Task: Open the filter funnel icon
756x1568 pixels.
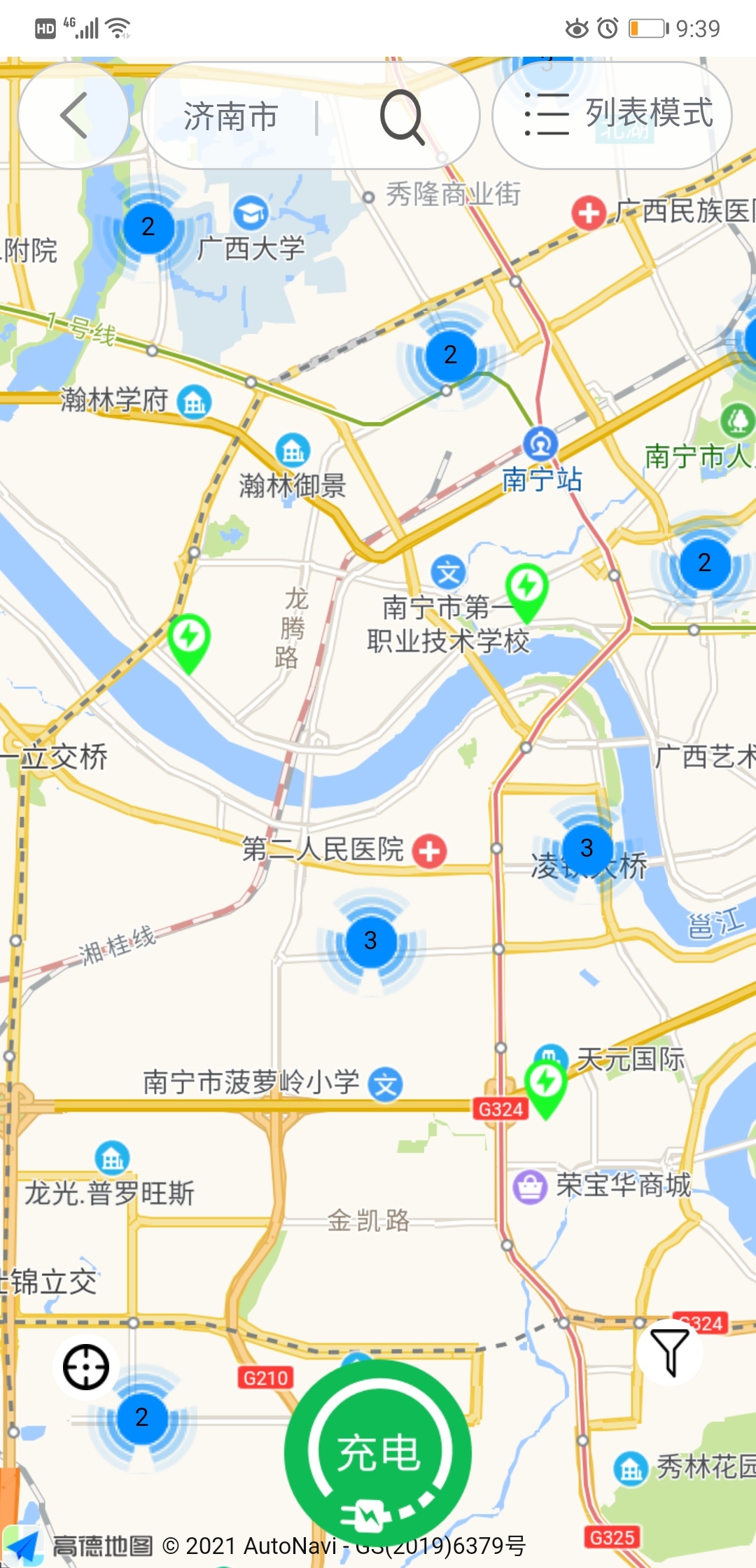Action: pos(670,1353)
